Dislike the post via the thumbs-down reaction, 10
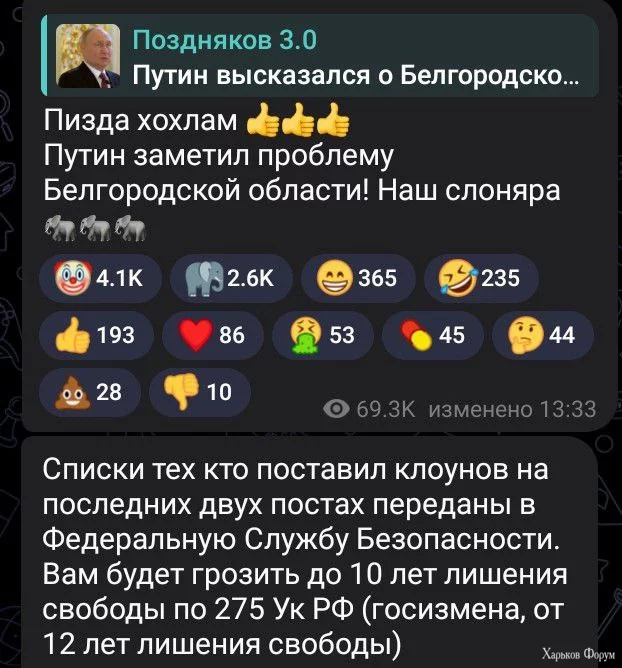 (201, 391)
